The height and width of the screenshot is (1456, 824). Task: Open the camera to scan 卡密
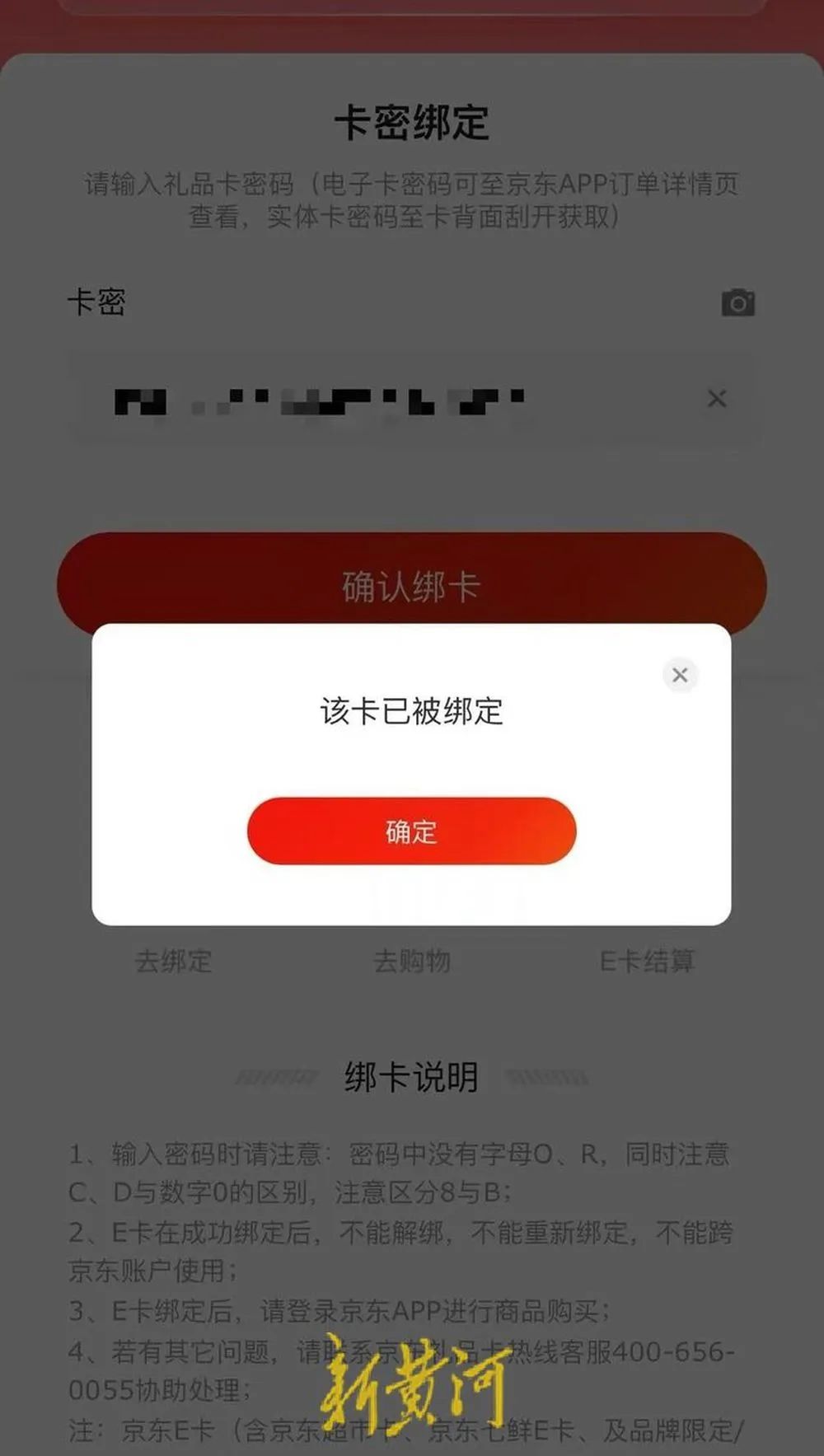coord(737,302)
